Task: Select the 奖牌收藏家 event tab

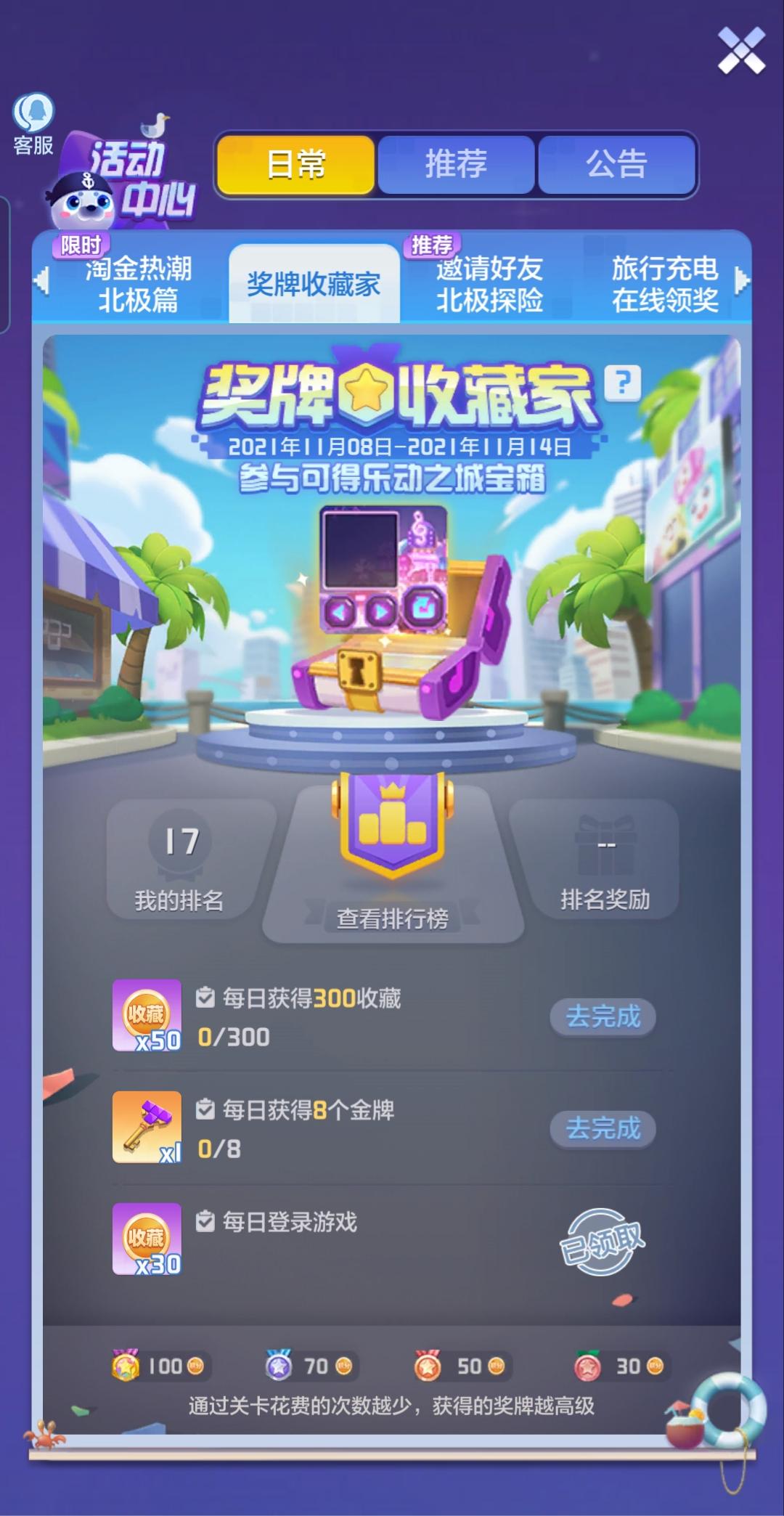Action: click(x=314, y=284)
